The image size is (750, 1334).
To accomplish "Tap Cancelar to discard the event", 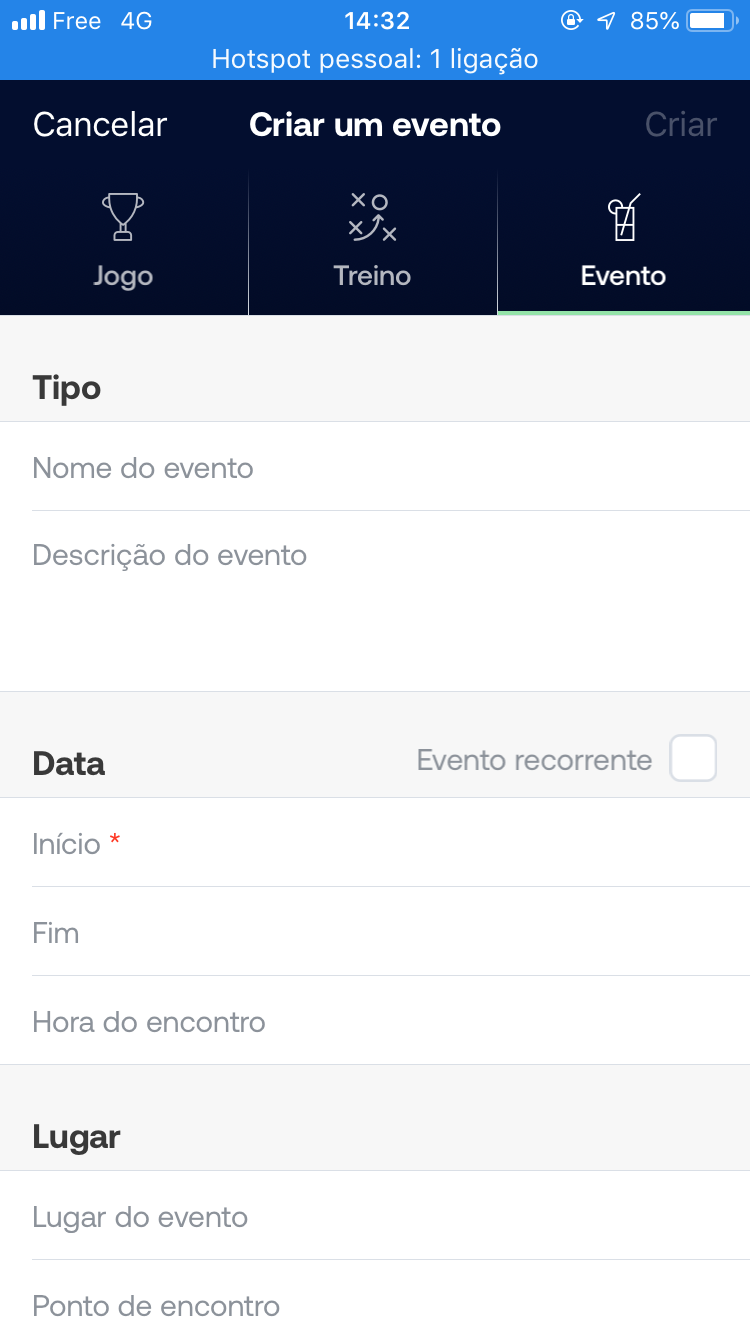I will pyautogui.click(x=100, y=125).
